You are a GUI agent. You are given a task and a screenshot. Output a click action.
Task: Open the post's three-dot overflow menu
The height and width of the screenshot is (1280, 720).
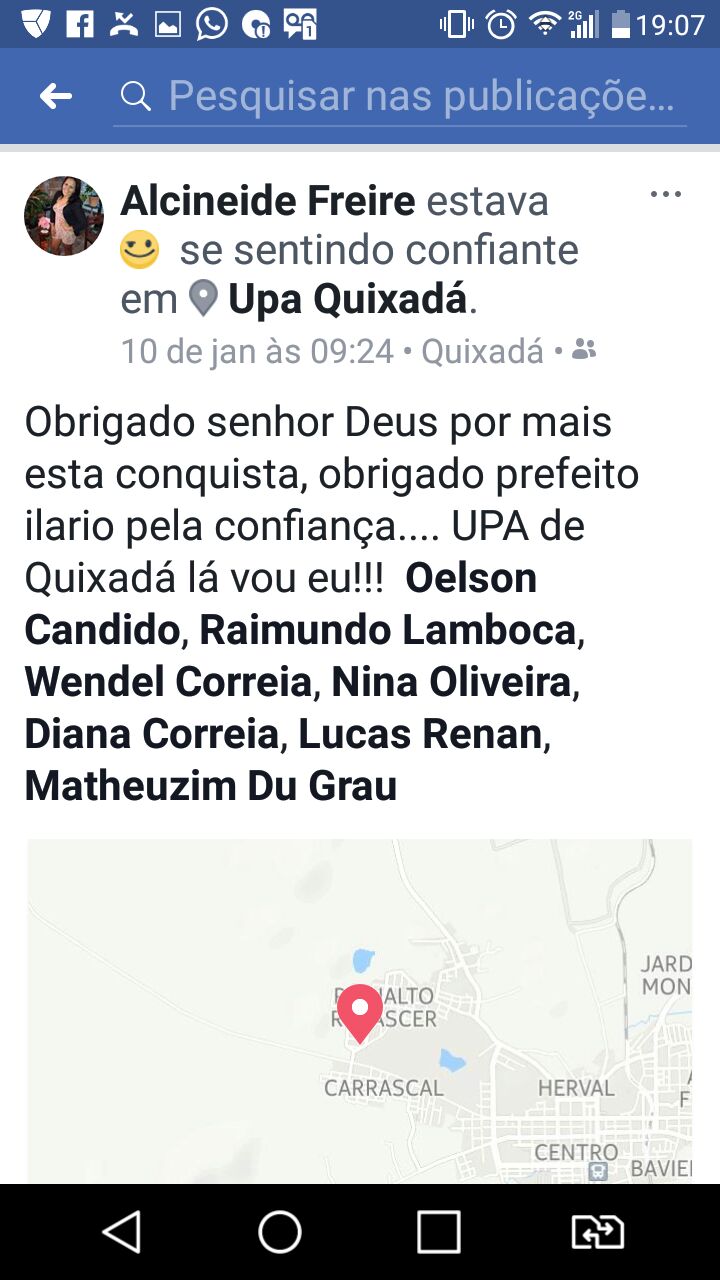click(x=665, y=194)
